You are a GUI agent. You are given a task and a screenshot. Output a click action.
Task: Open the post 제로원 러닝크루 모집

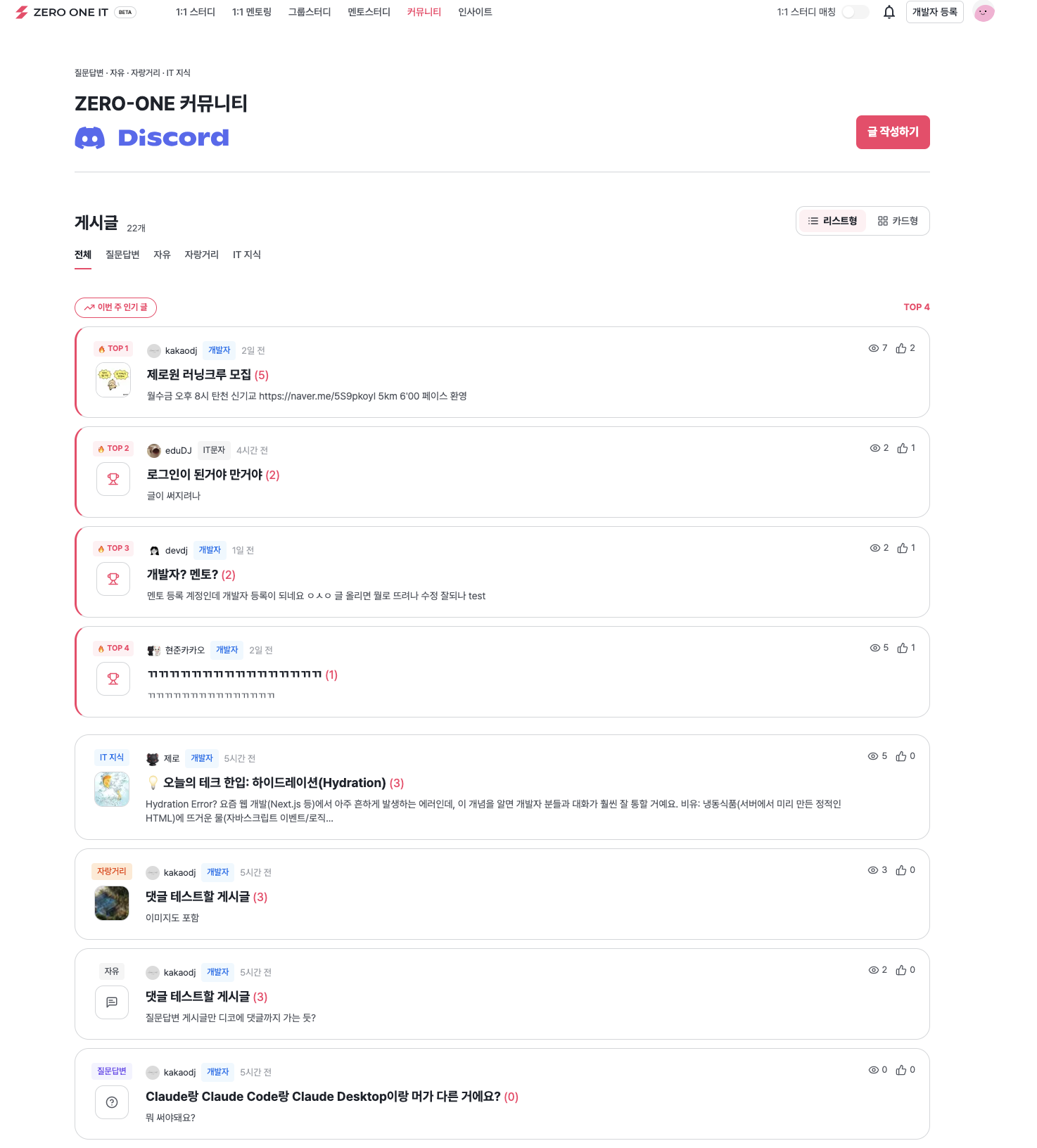[x=199, y=375]
